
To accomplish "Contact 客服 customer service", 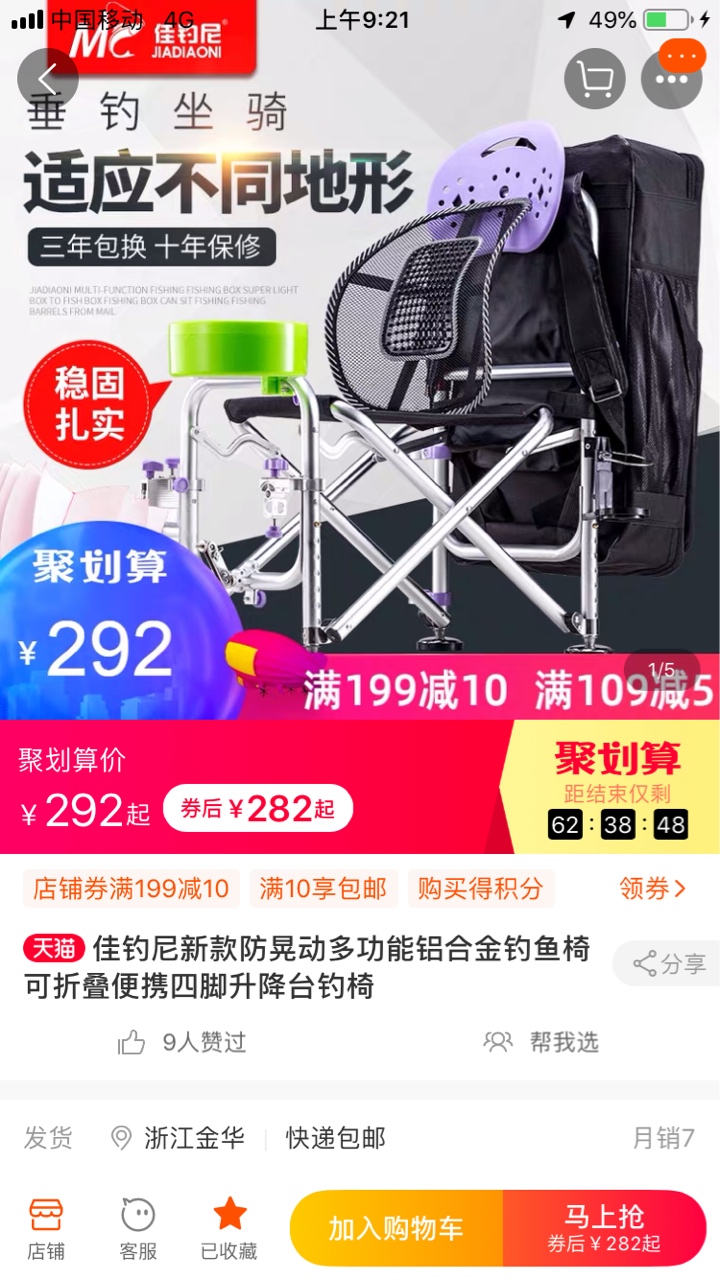I will coord(138,1228).
